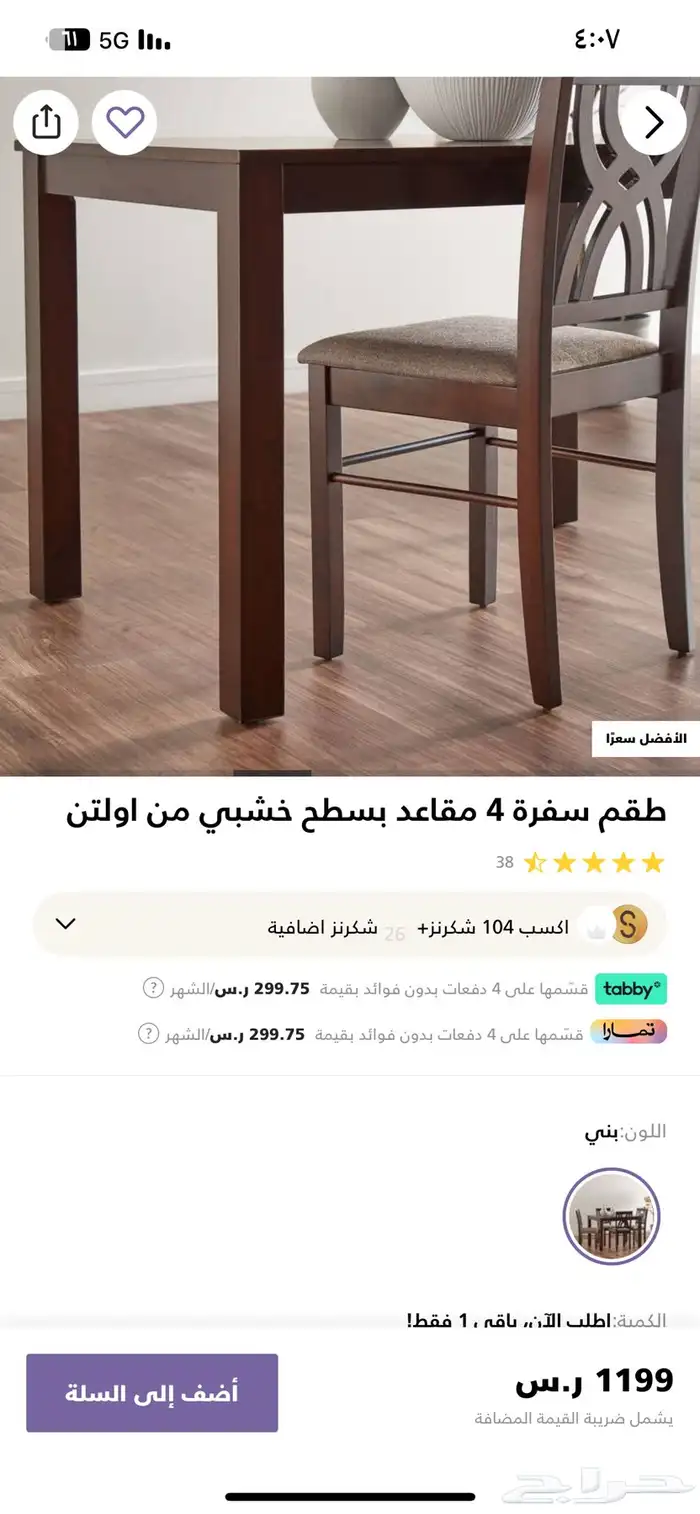Open the tabby installment info icon
This screenshot has height=1514, width=700.
[x=152, y=988]
